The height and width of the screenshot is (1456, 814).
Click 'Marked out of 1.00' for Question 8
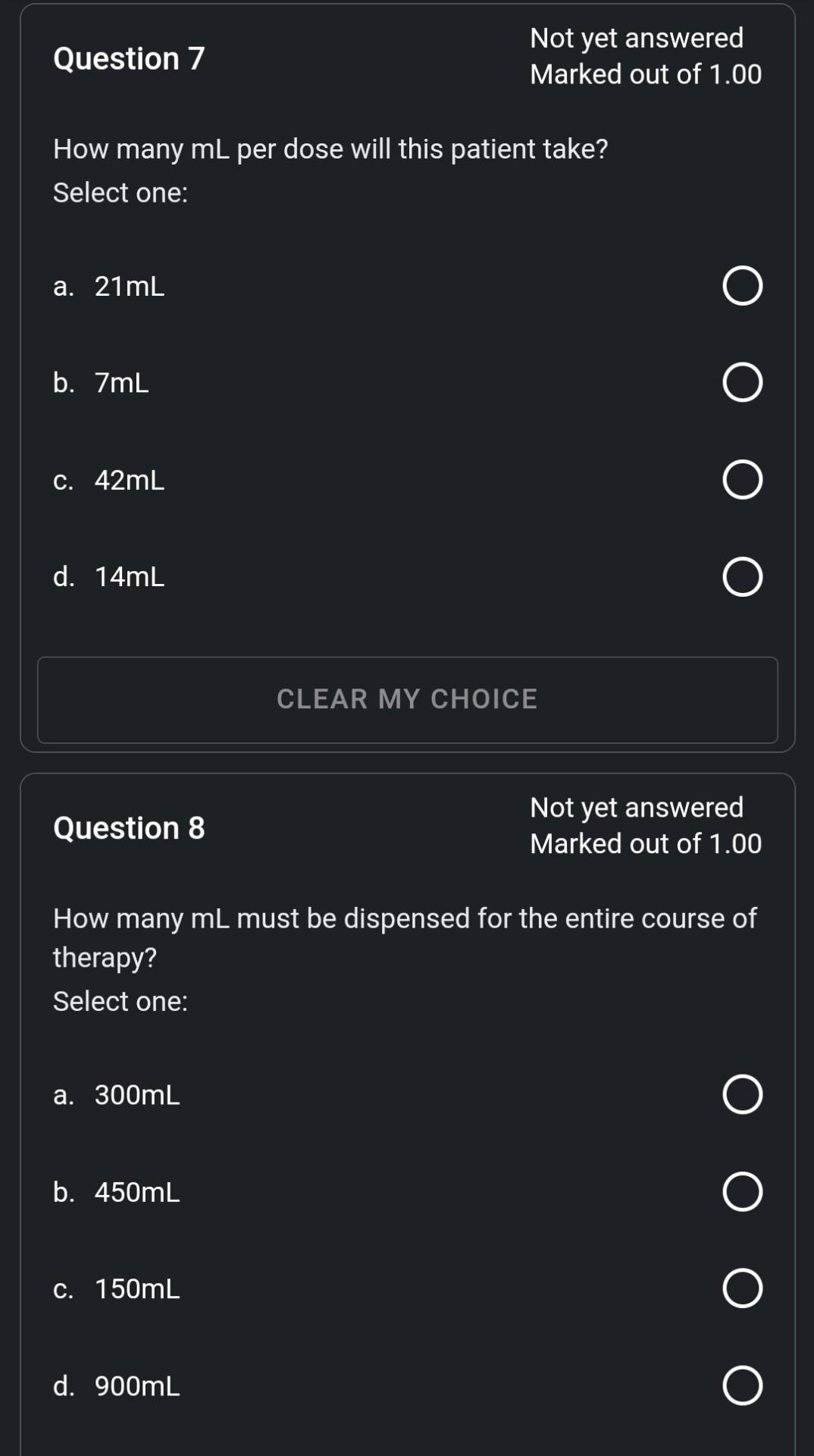pos(646,843)
